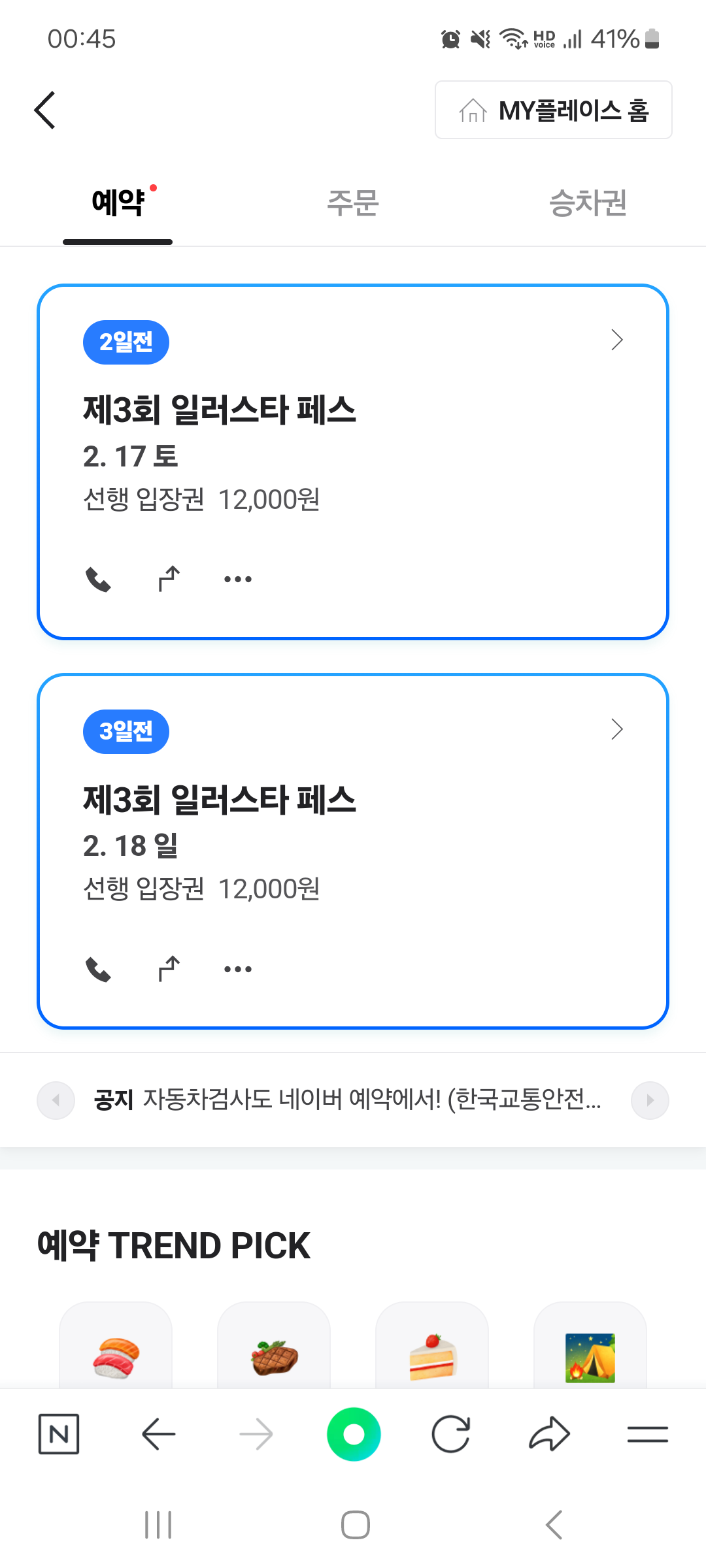Open more options on 2. 17 토 reservation
The height and width of the screenshot is (1568, 706).
238,579
